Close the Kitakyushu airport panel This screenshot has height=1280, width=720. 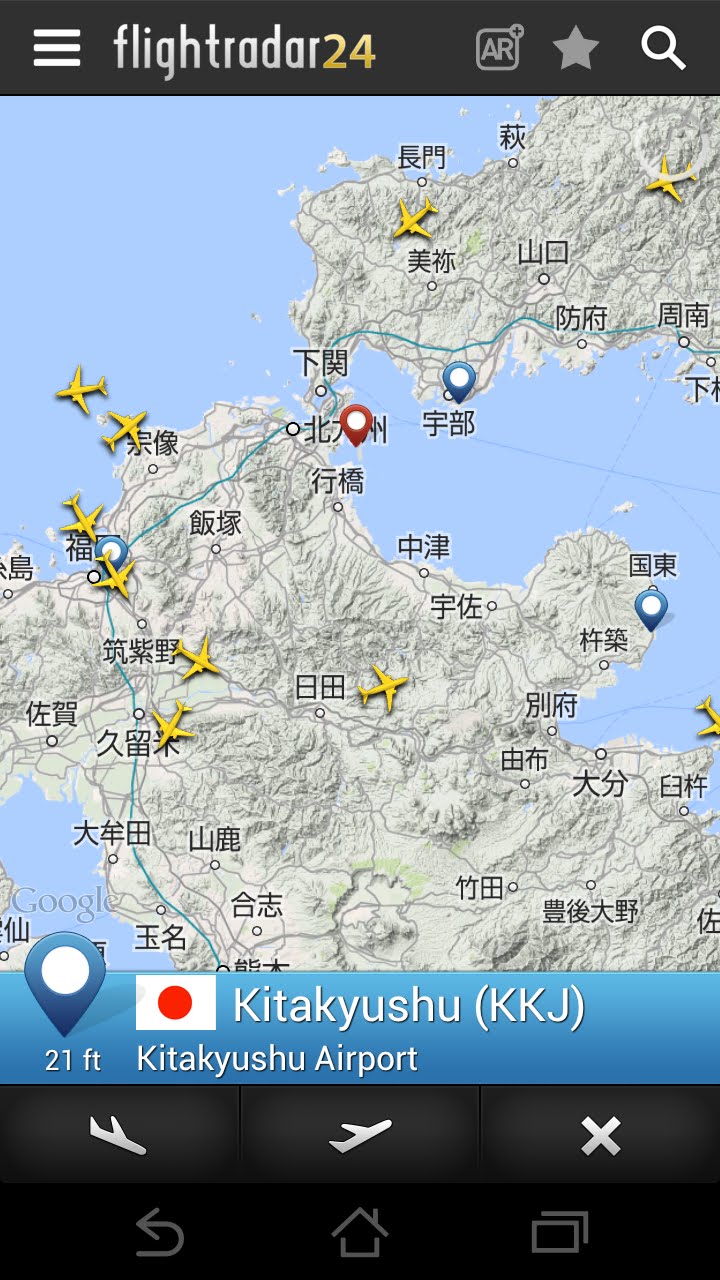pyautogui.click(x=601, y=1135)
